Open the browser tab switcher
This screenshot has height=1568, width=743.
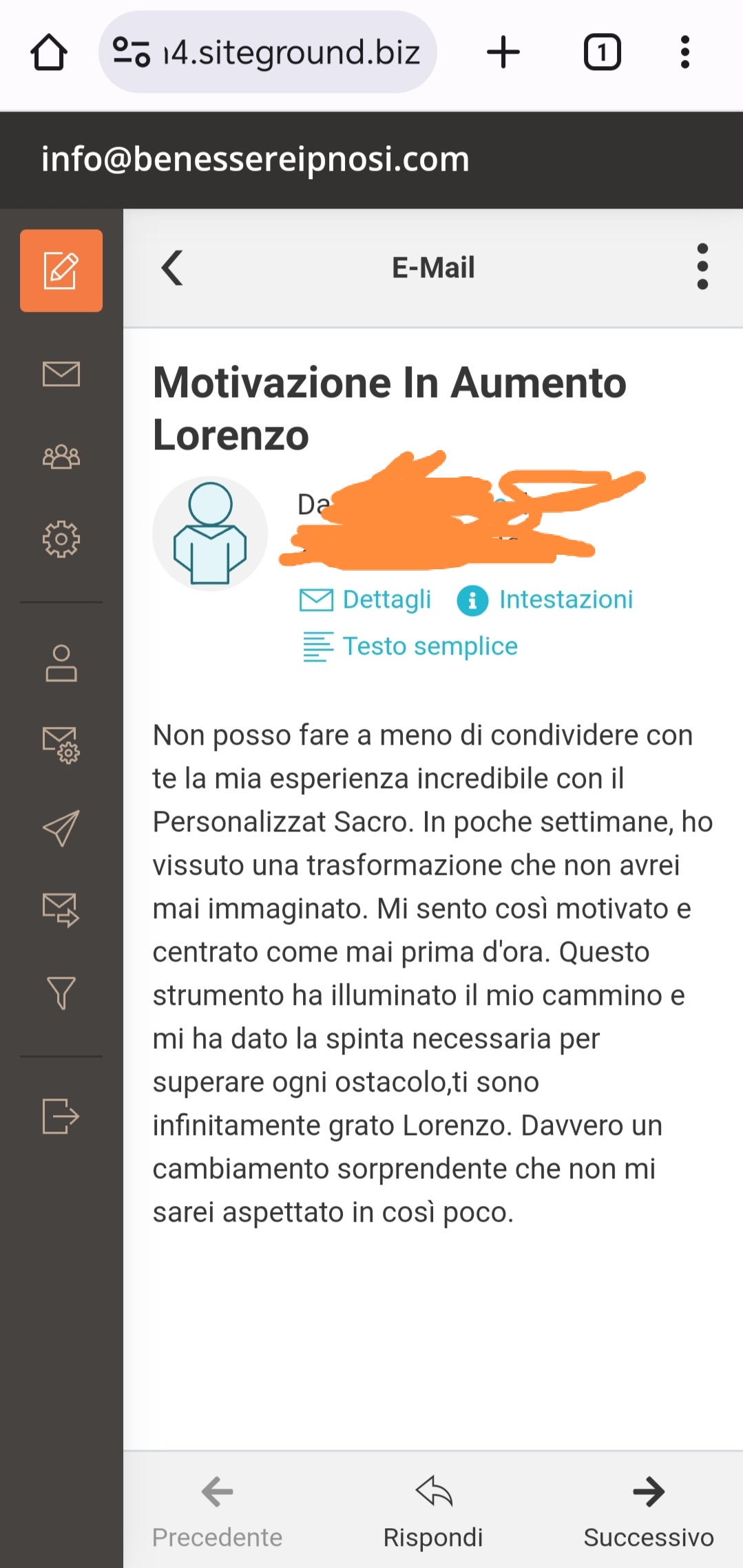(602, 52)
